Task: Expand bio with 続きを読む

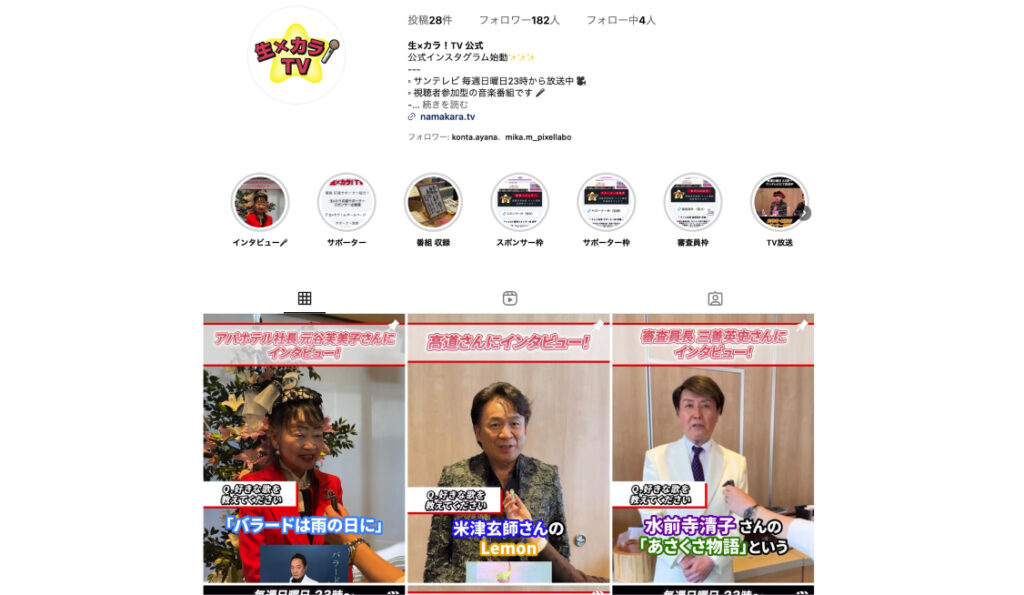Action: pos(443,104)
